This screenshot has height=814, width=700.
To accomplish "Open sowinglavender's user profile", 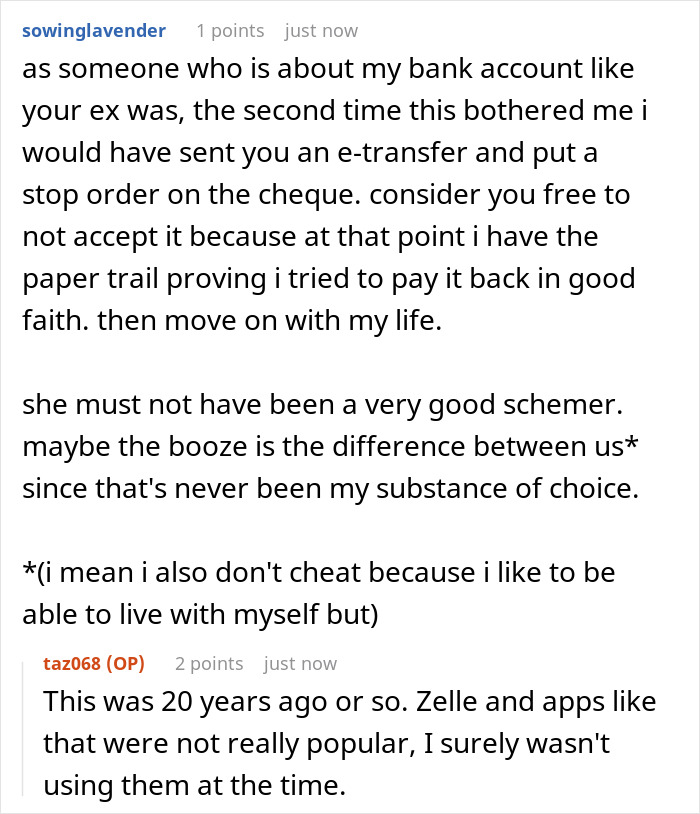I will (x=94, y=31).
